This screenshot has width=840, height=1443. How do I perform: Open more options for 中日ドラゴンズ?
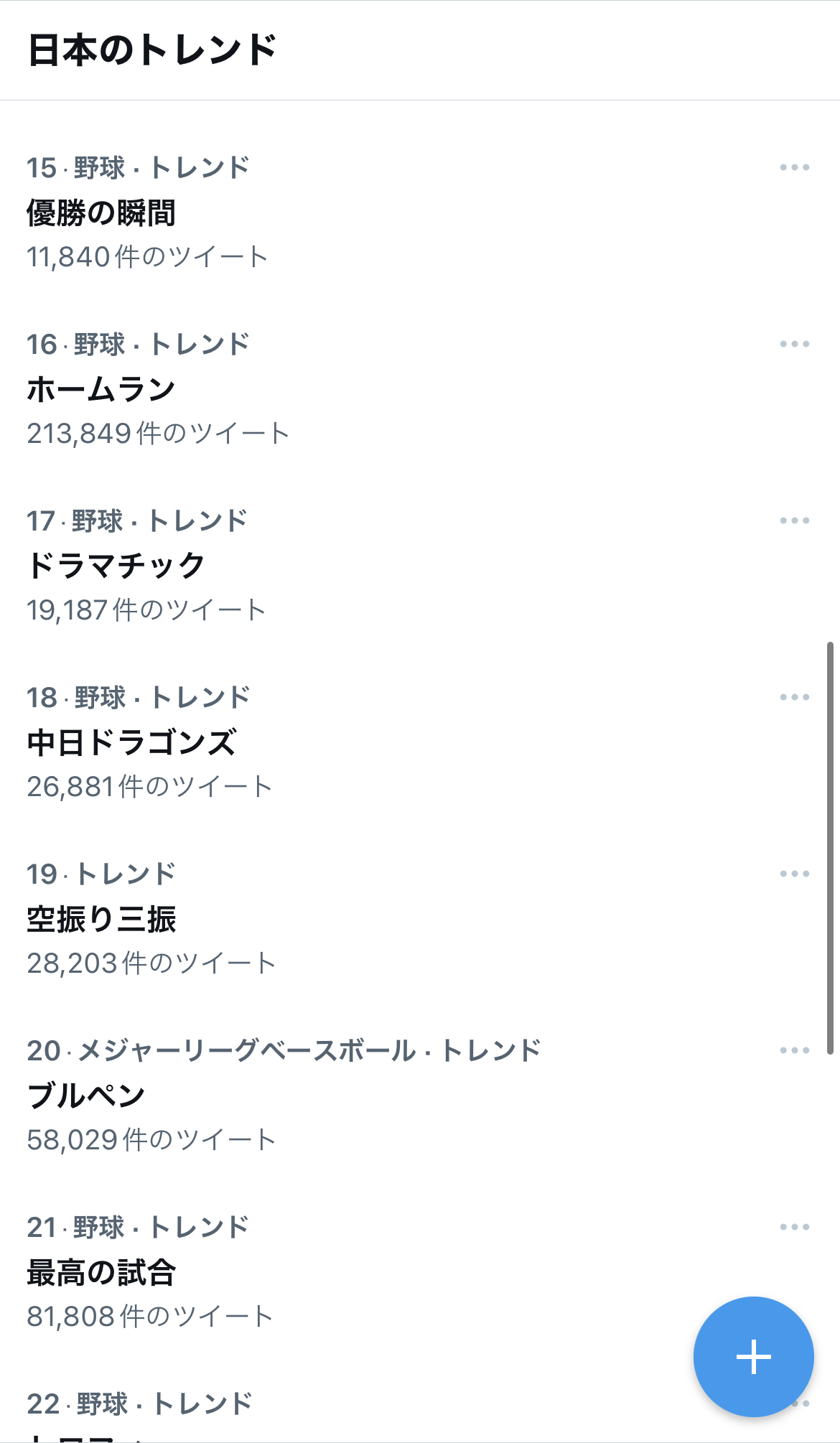coord(795,698)
